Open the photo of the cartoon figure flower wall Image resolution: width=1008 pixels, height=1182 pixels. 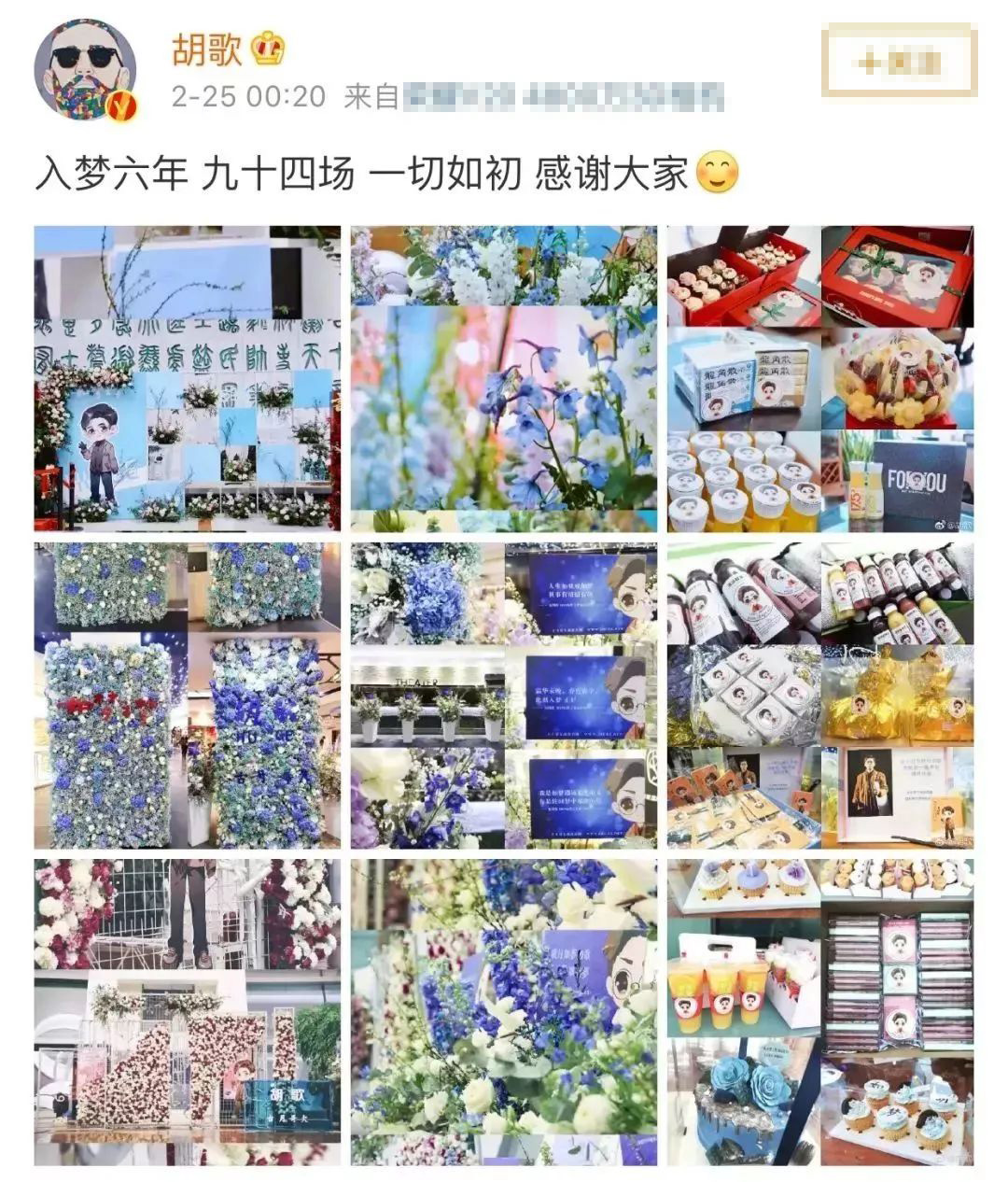(187, 378)
